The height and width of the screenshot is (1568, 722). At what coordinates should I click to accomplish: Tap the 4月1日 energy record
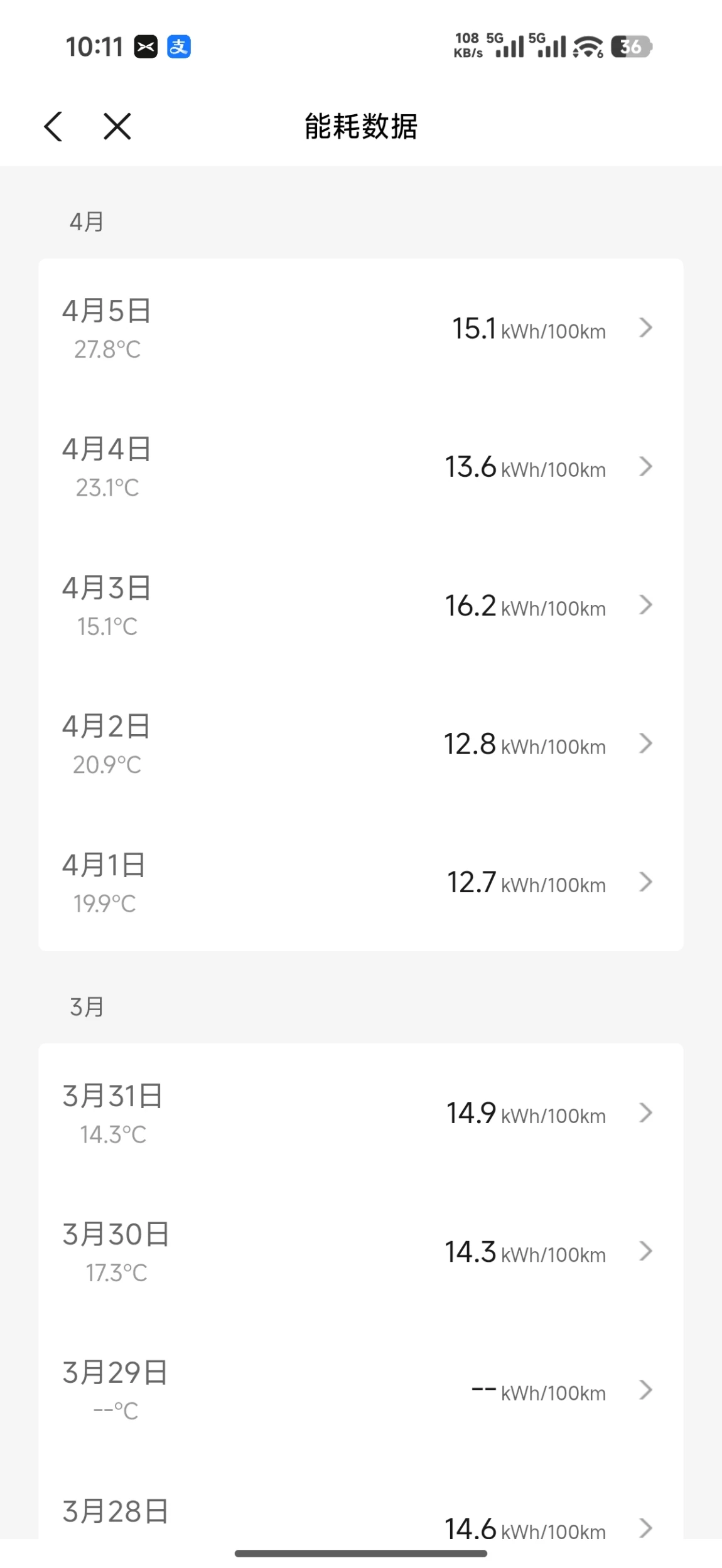click(x=360, y=882)
